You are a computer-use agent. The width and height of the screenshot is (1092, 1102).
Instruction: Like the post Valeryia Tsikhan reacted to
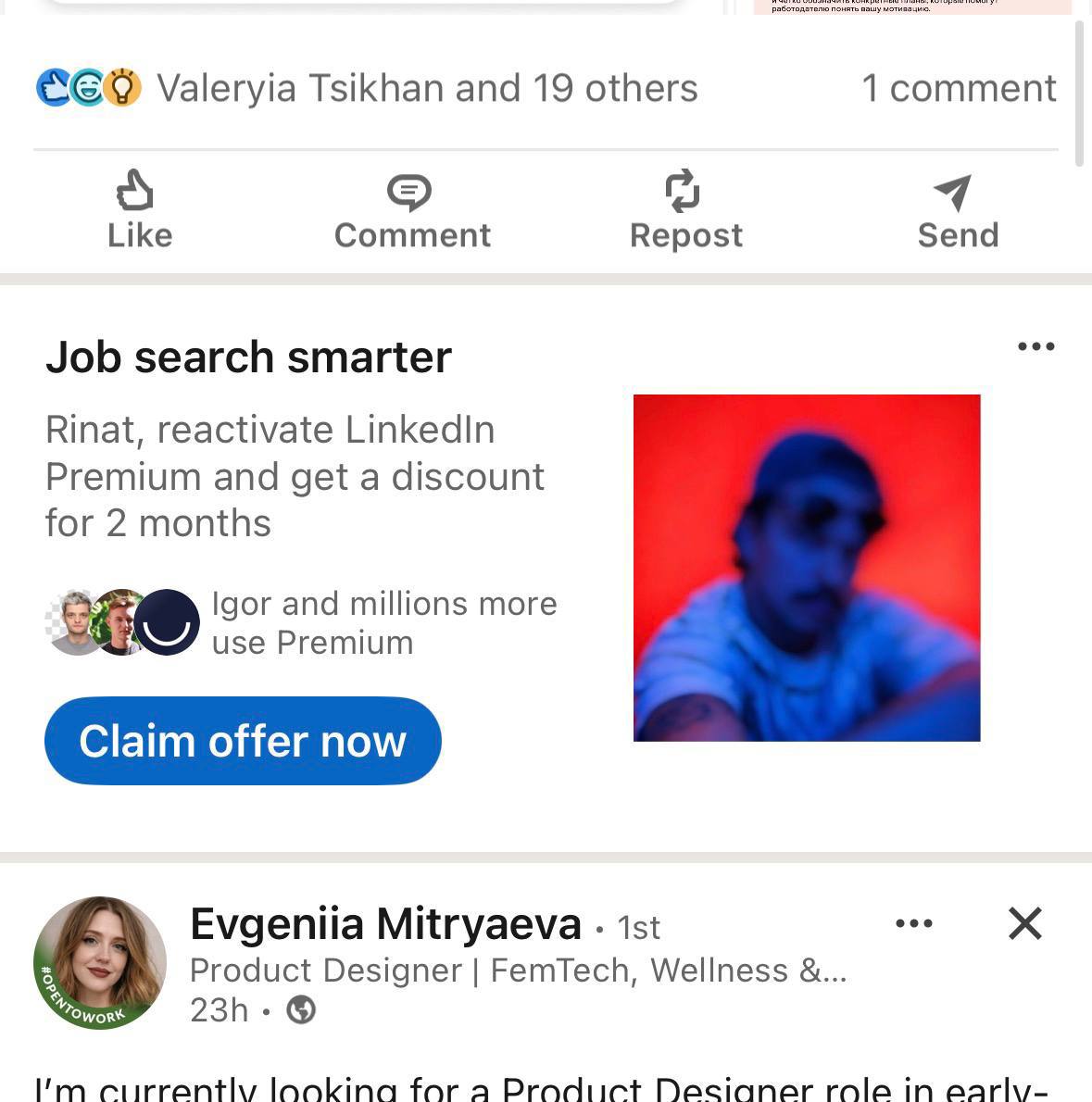(139, 210)
